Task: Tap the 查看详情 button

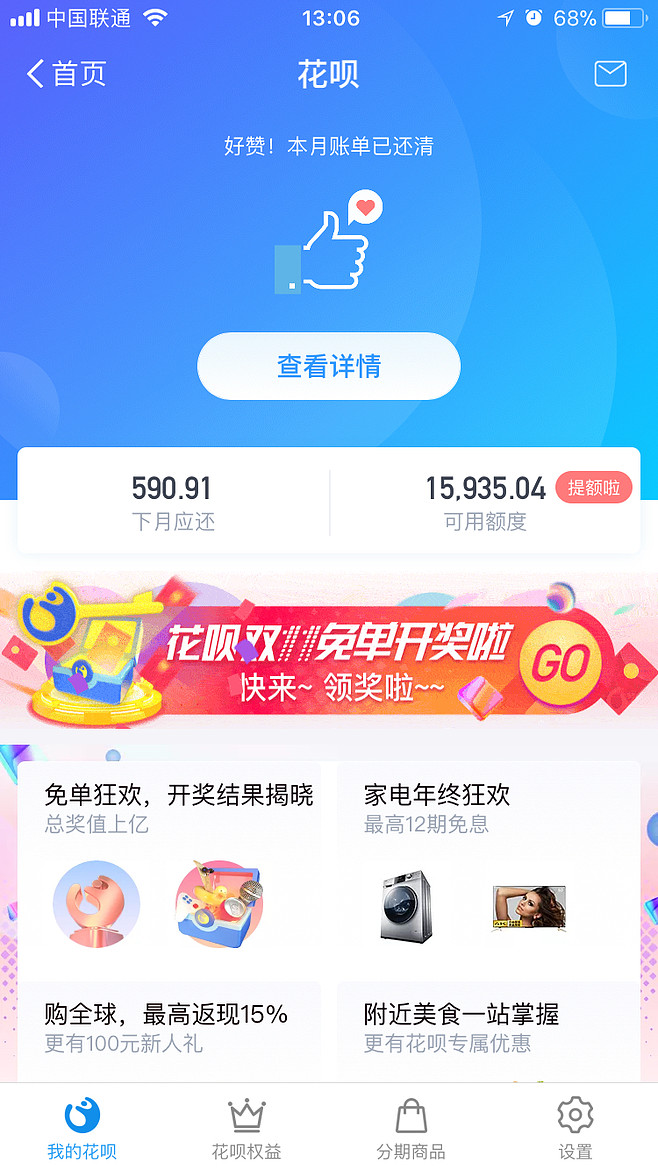Action: point(329,366)
